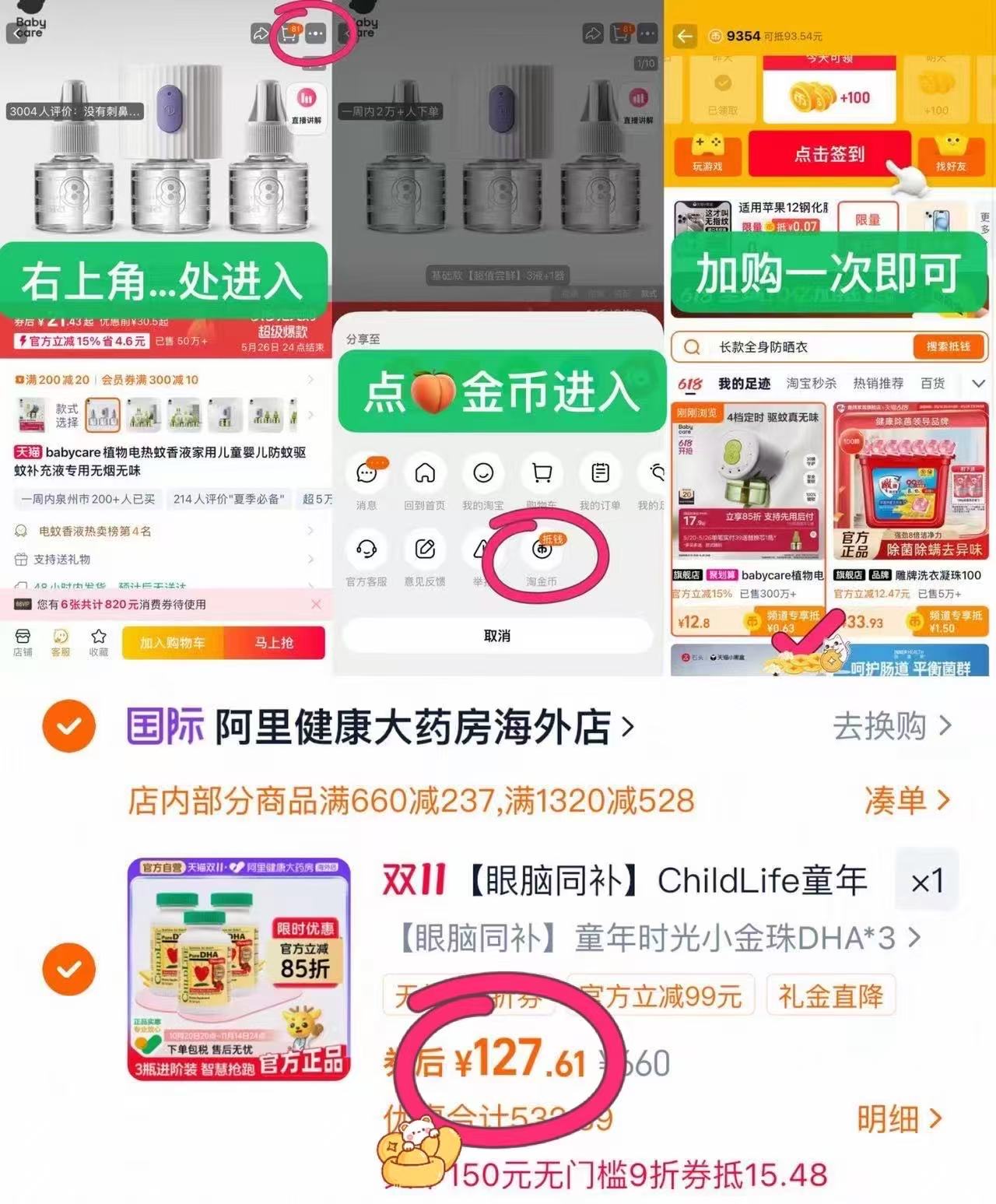Screen dimensions: 996x1204
Task: Tap the 收藏 star icon to favorite item
Action: 96,640
